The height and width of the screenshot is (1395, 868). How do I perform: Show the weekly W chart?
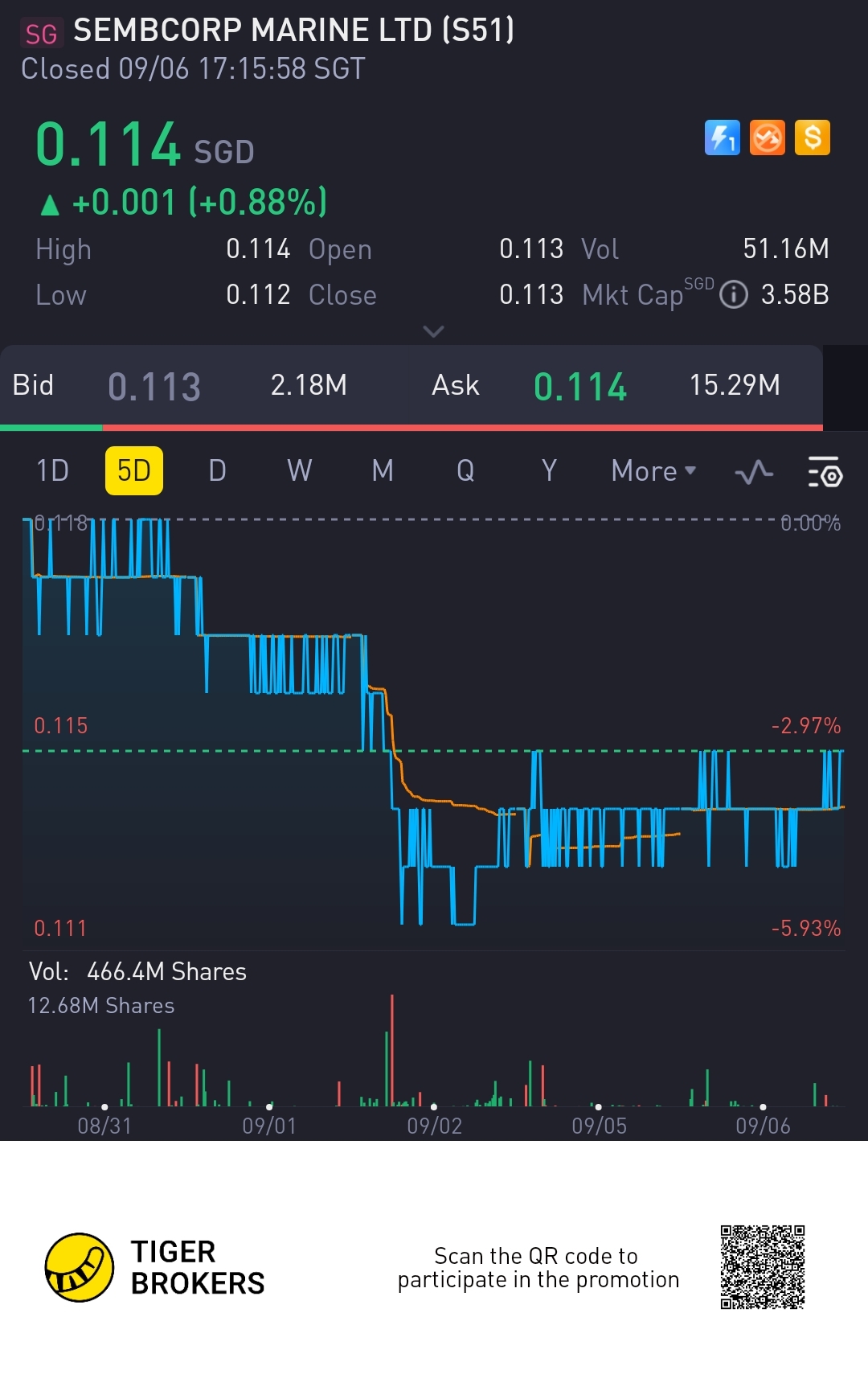coord(300,470)
